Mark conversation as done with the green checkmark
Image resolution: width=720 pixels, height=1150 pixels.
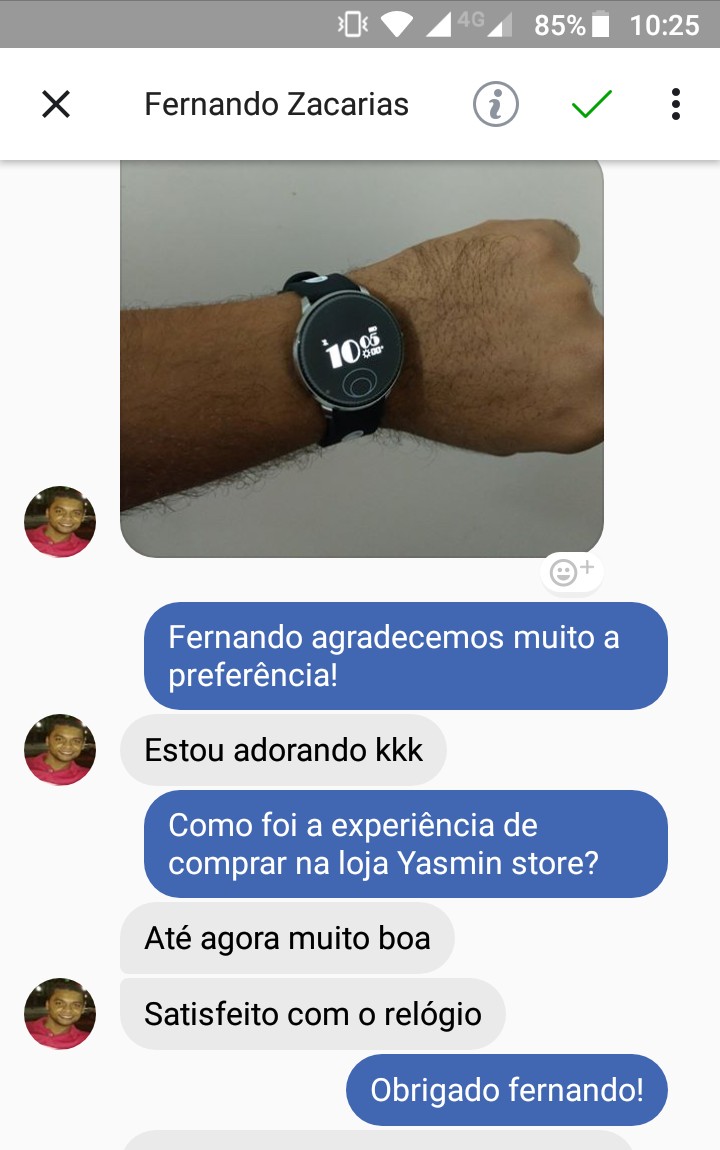(592, 104)
